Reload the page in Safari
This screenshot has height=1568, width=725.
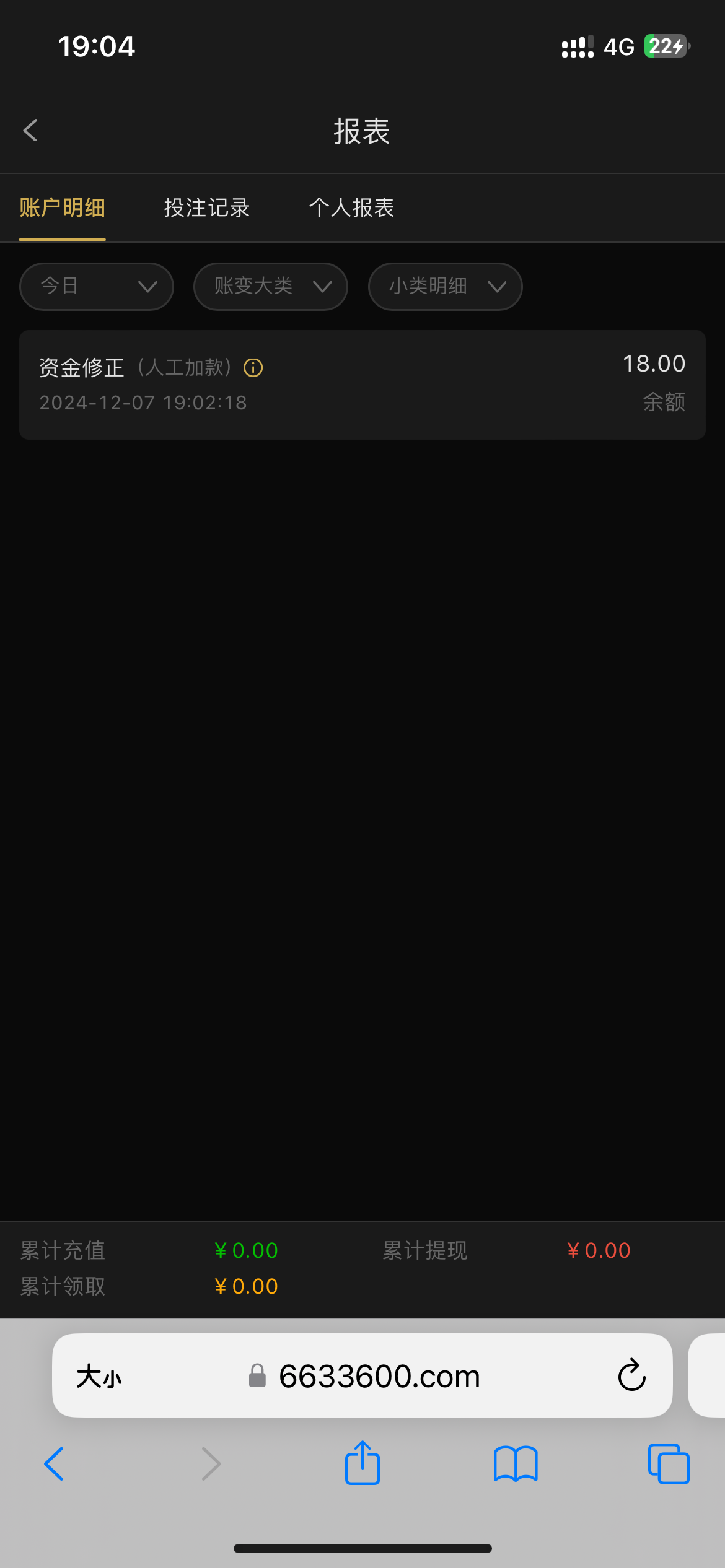click(631, 1376)
